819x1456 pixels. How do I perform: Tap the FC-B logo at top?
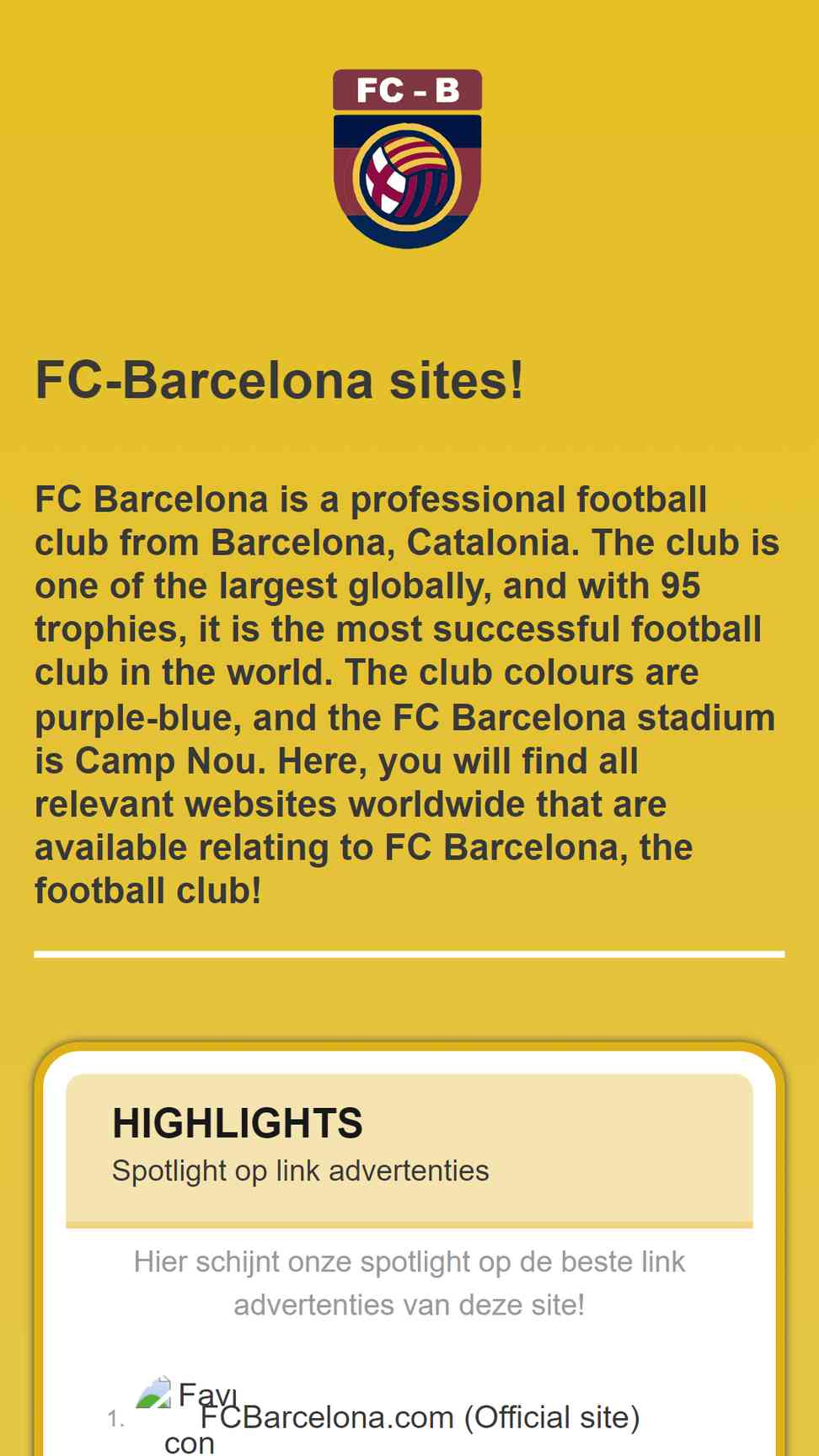[x=408, y=158]
